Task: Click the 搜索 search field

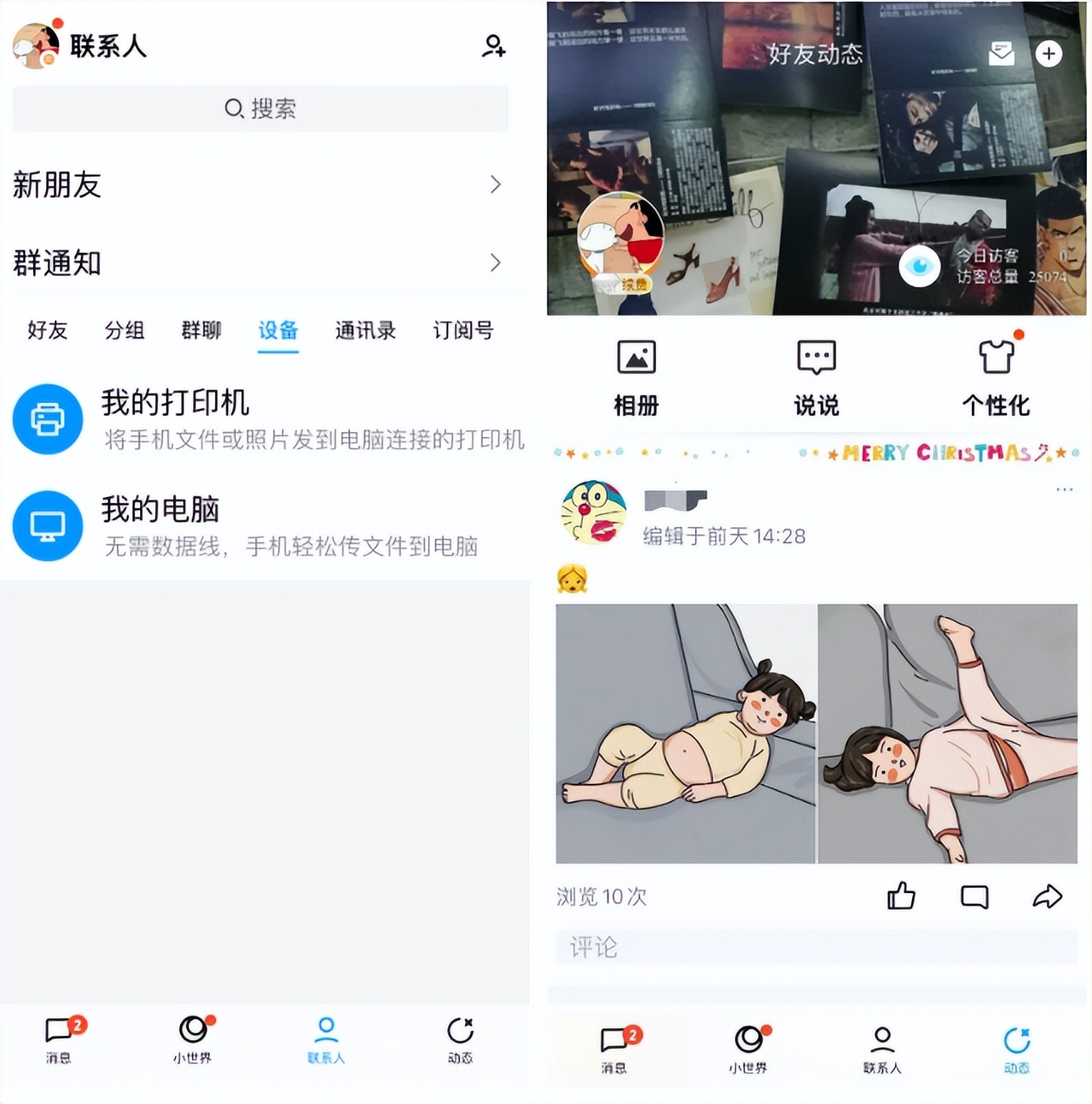Action: 260,108
